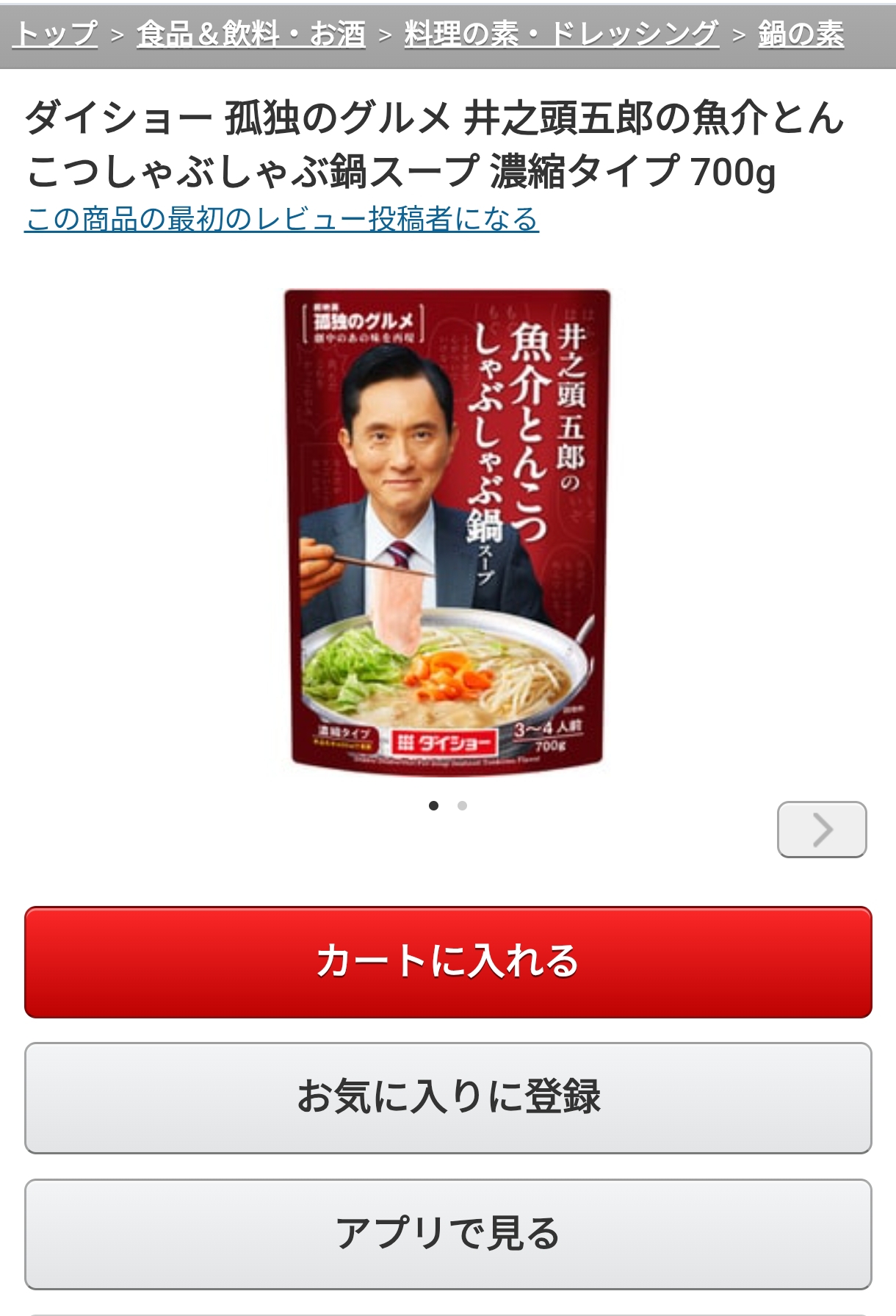Tap お気に入りに登録 to save favorite
This screenshot has width=896, height=1316.
point(448,1097)
